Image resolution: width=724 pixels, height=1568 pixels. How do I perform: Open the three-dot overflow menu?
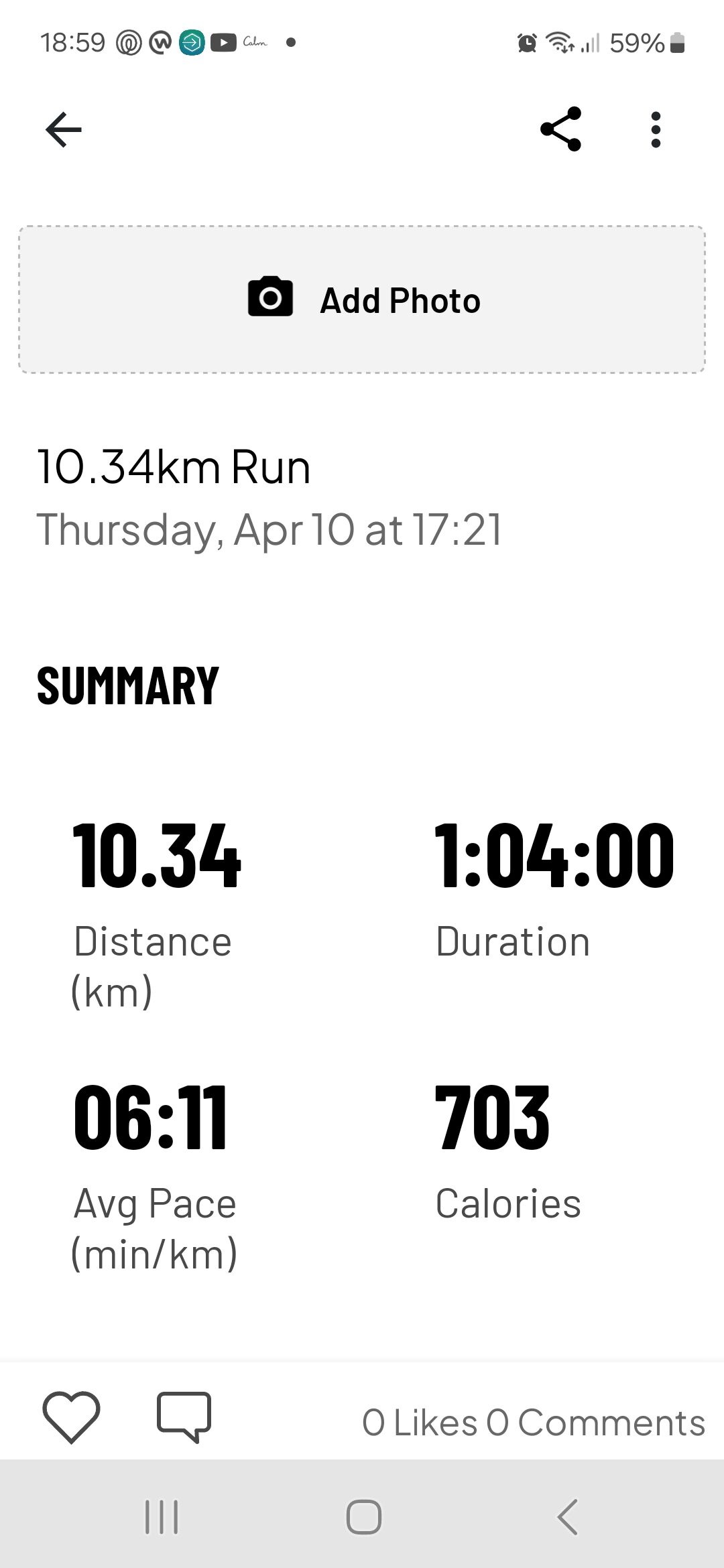656,129
